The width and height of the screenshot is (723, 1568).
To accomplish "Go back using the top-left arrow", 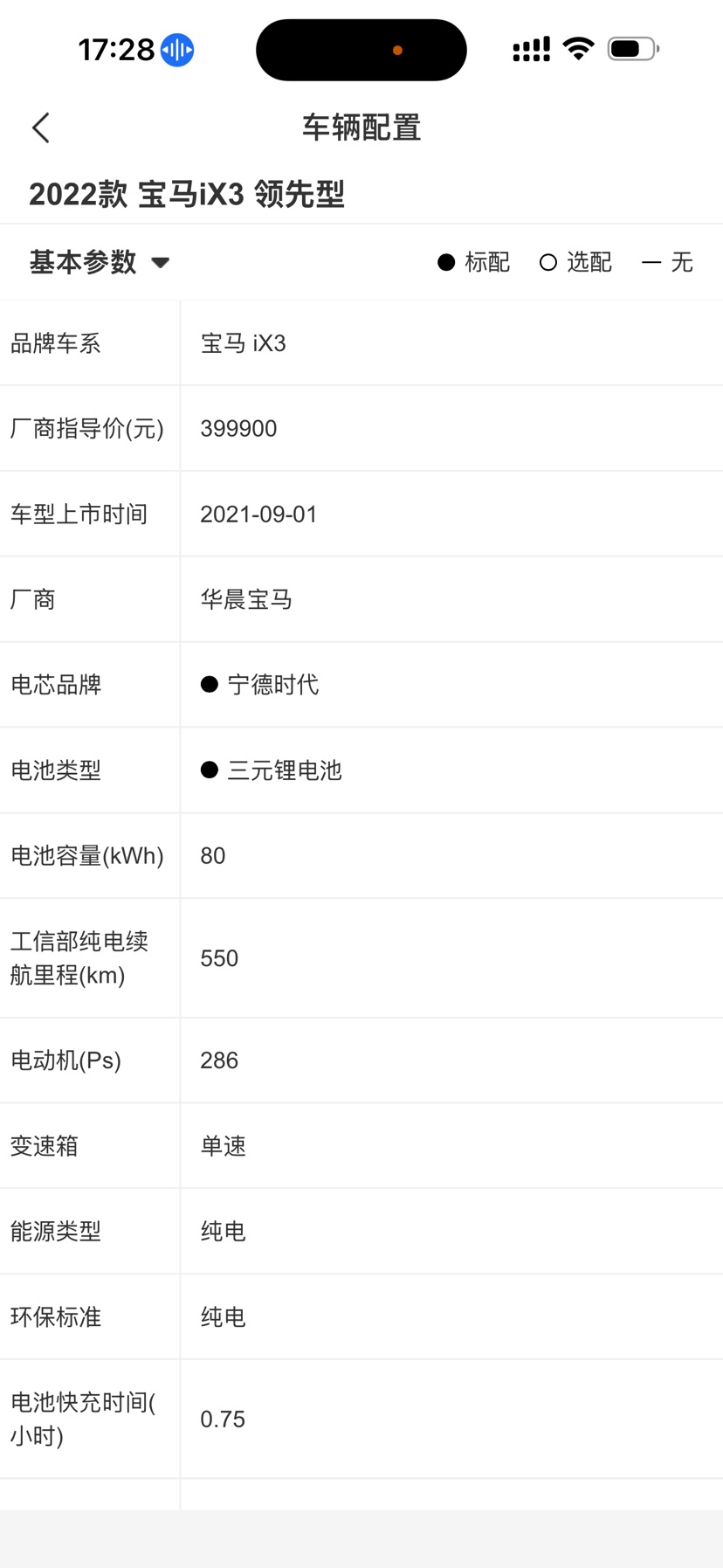I will [41, 128].
